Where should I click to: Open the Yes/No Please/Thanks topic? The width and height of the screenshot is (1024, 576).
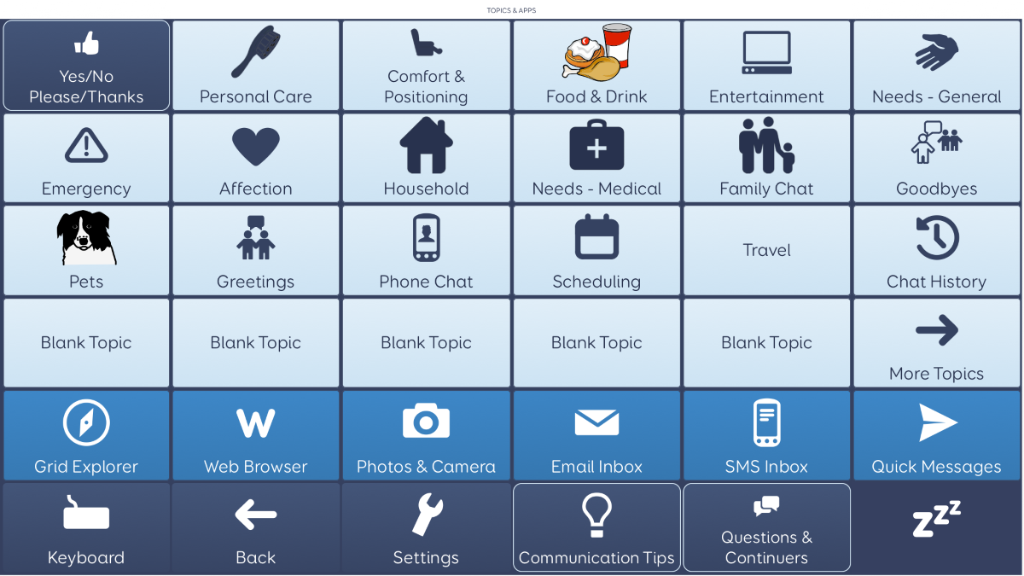point(86,66)
